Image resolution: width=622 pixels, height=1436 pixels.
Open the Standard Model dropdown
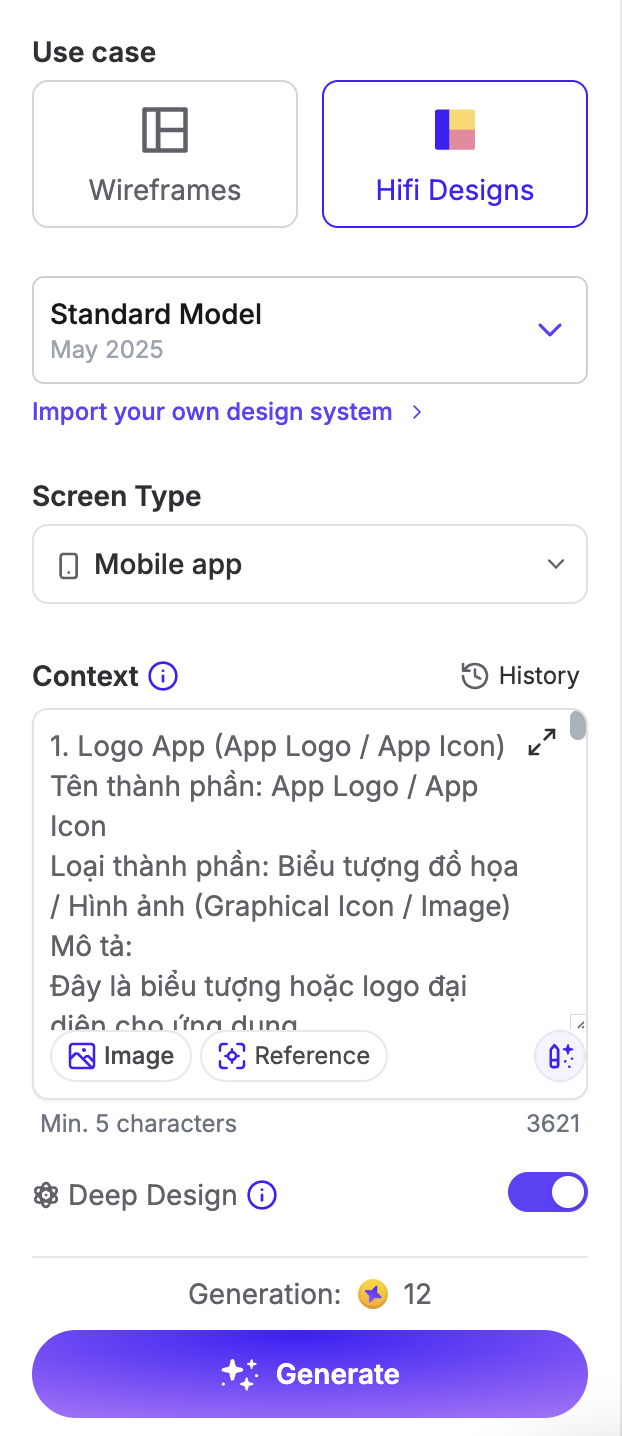(310, 330)
